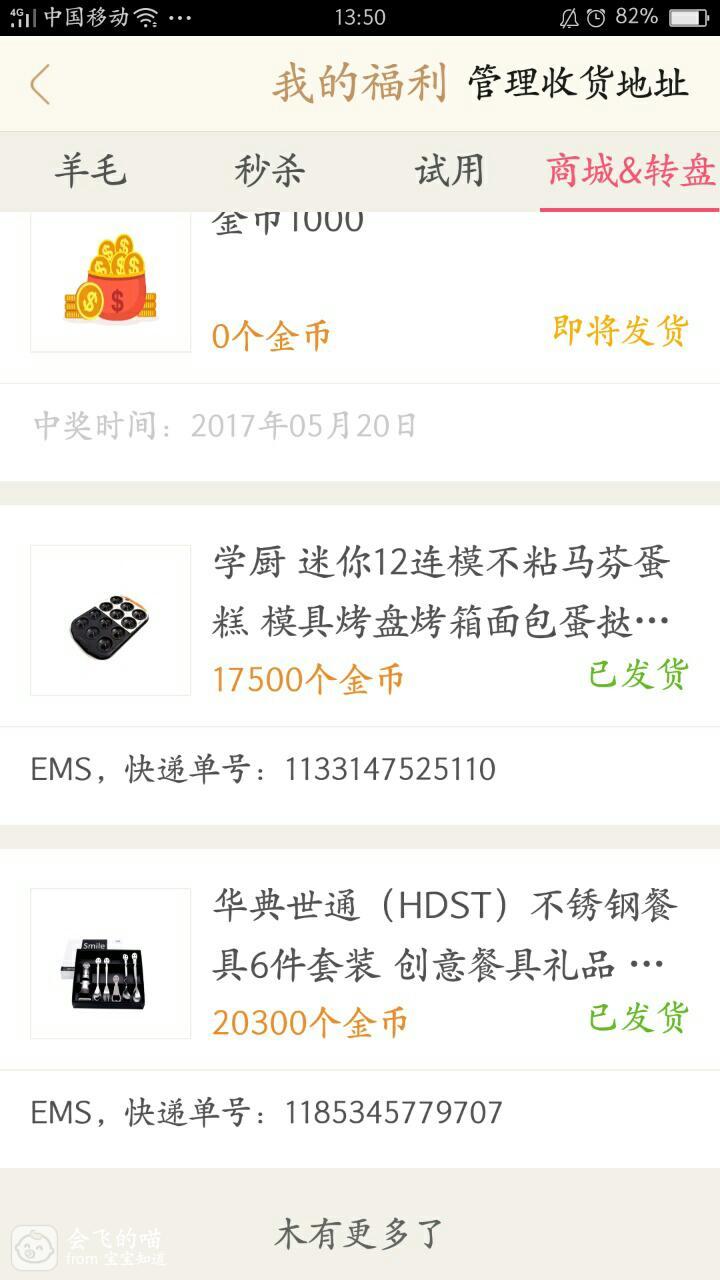720x1280 pixels.
Task: Go back using the top-left arrow
Action: pos(40,85)
